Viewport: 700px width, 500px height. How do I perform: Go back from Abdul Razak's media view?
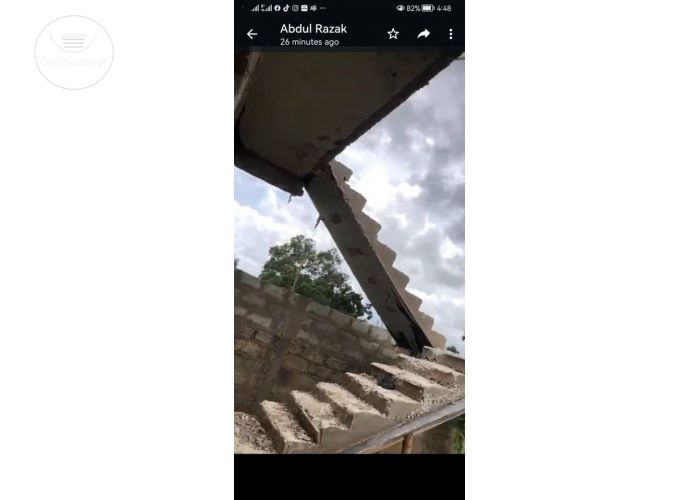click(x=252, y=34)
